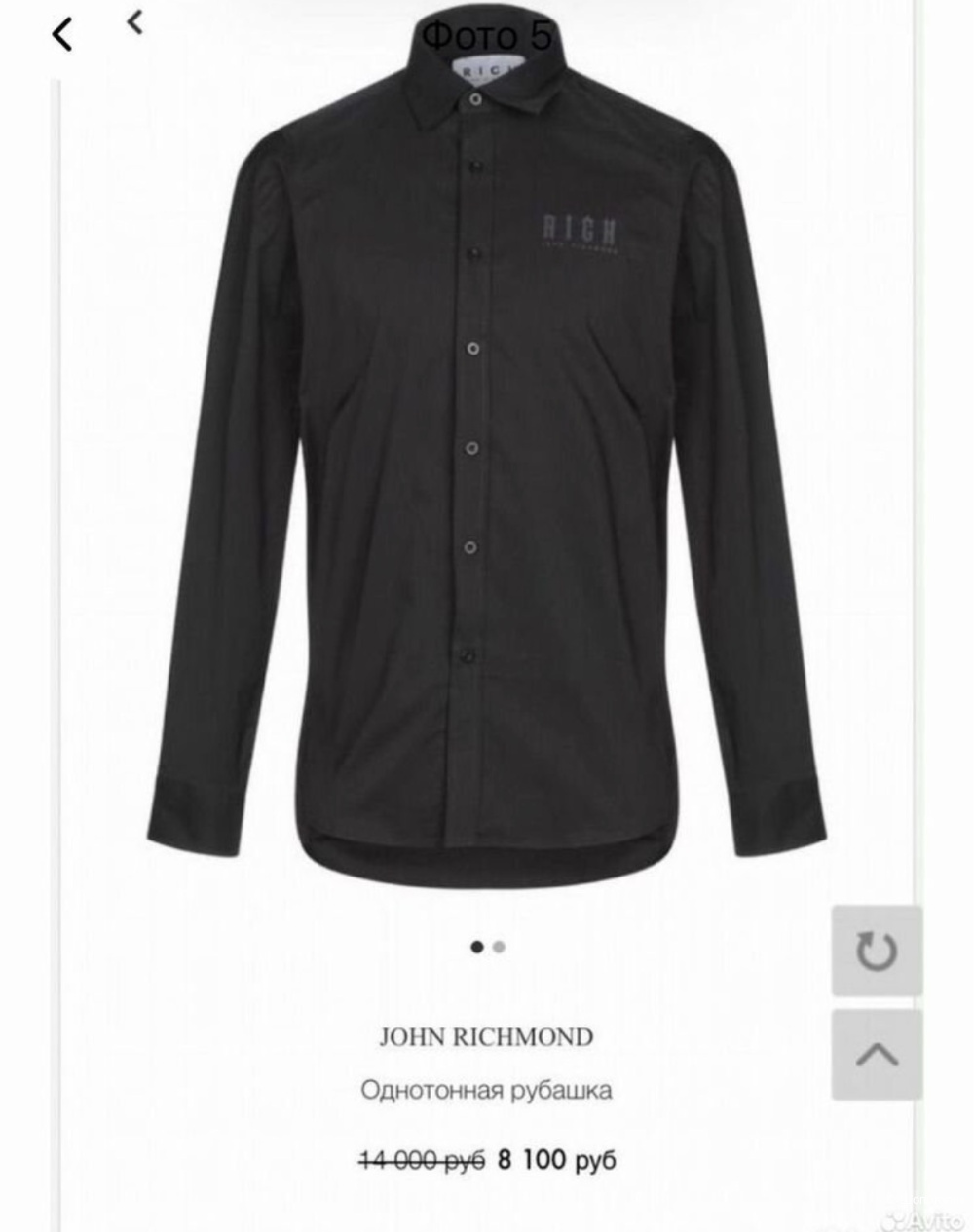The image size is (974, 1232).
Task: Switch to the second photo dot
Action: (x=500, y=947)
